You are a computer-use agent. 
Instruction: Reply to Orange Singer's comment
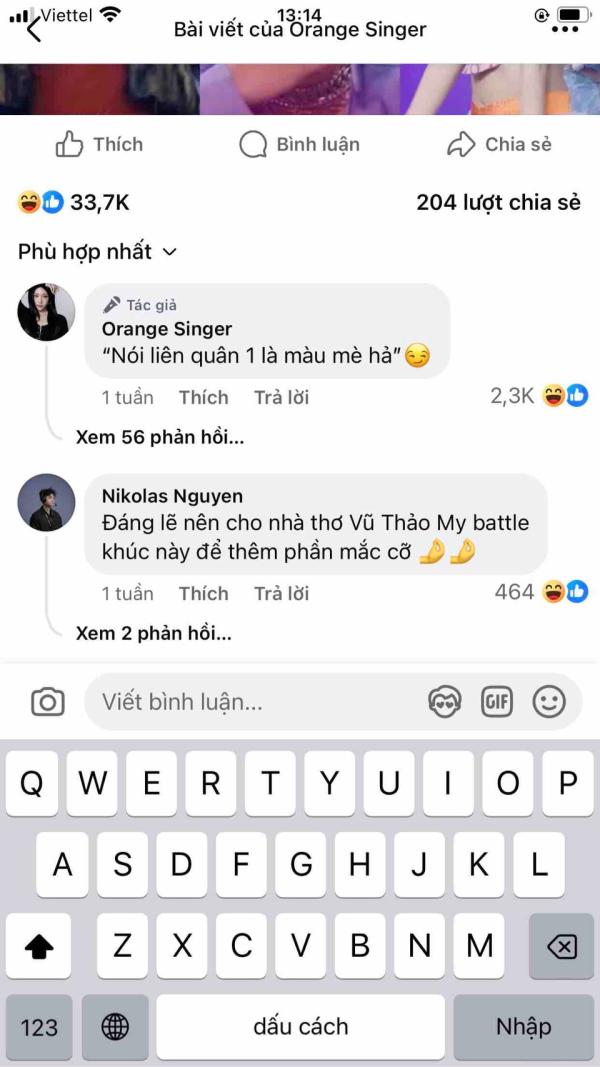pyautogui.click(x=282, y=397)
